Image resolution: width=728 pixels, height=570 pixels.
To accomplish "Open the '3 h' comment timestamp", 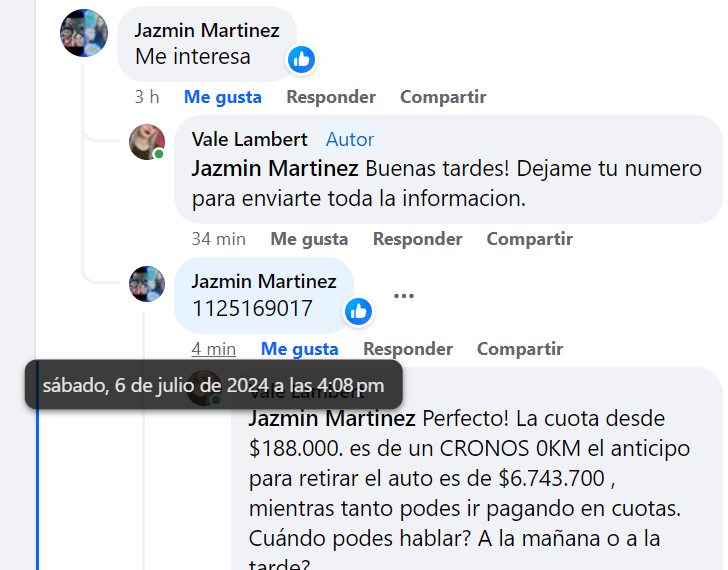I will [147, 97].
